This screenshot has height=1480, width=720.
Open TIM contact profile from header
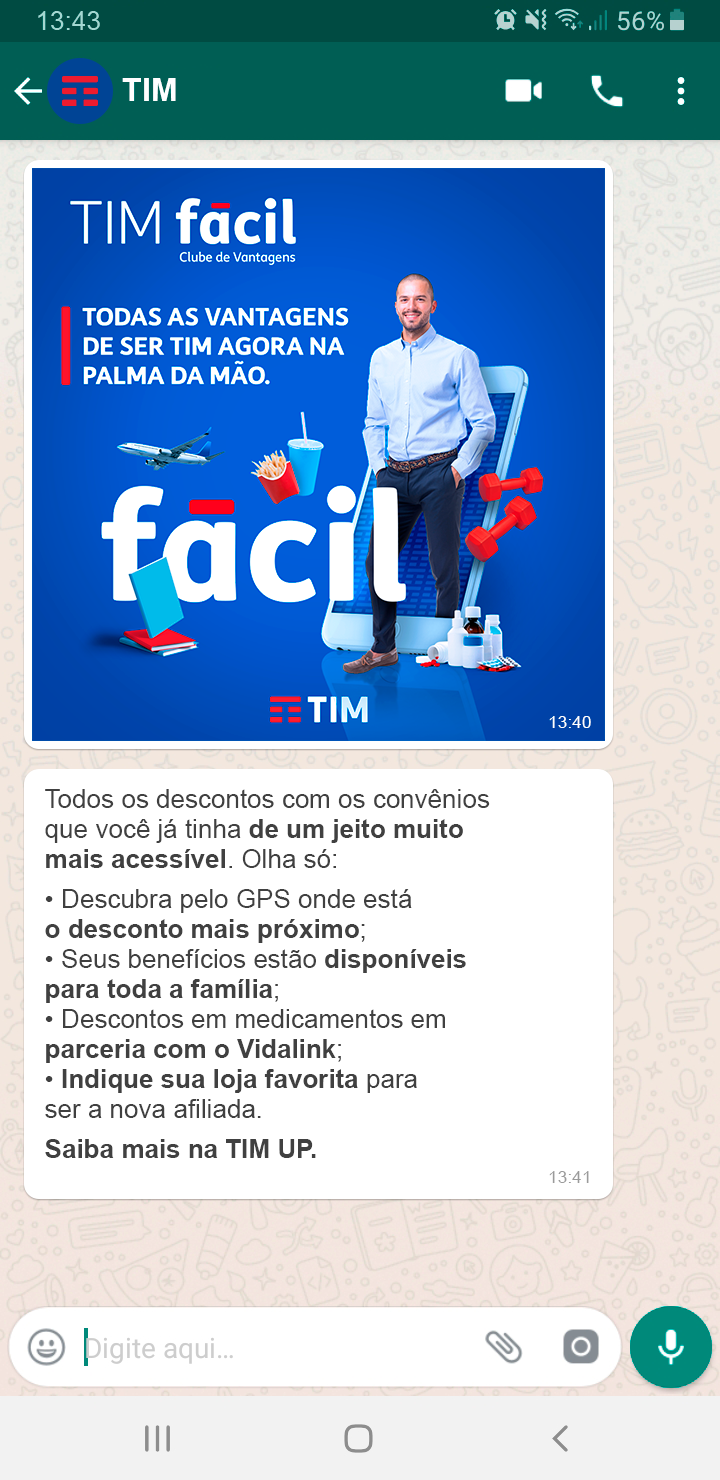(150, 91)
